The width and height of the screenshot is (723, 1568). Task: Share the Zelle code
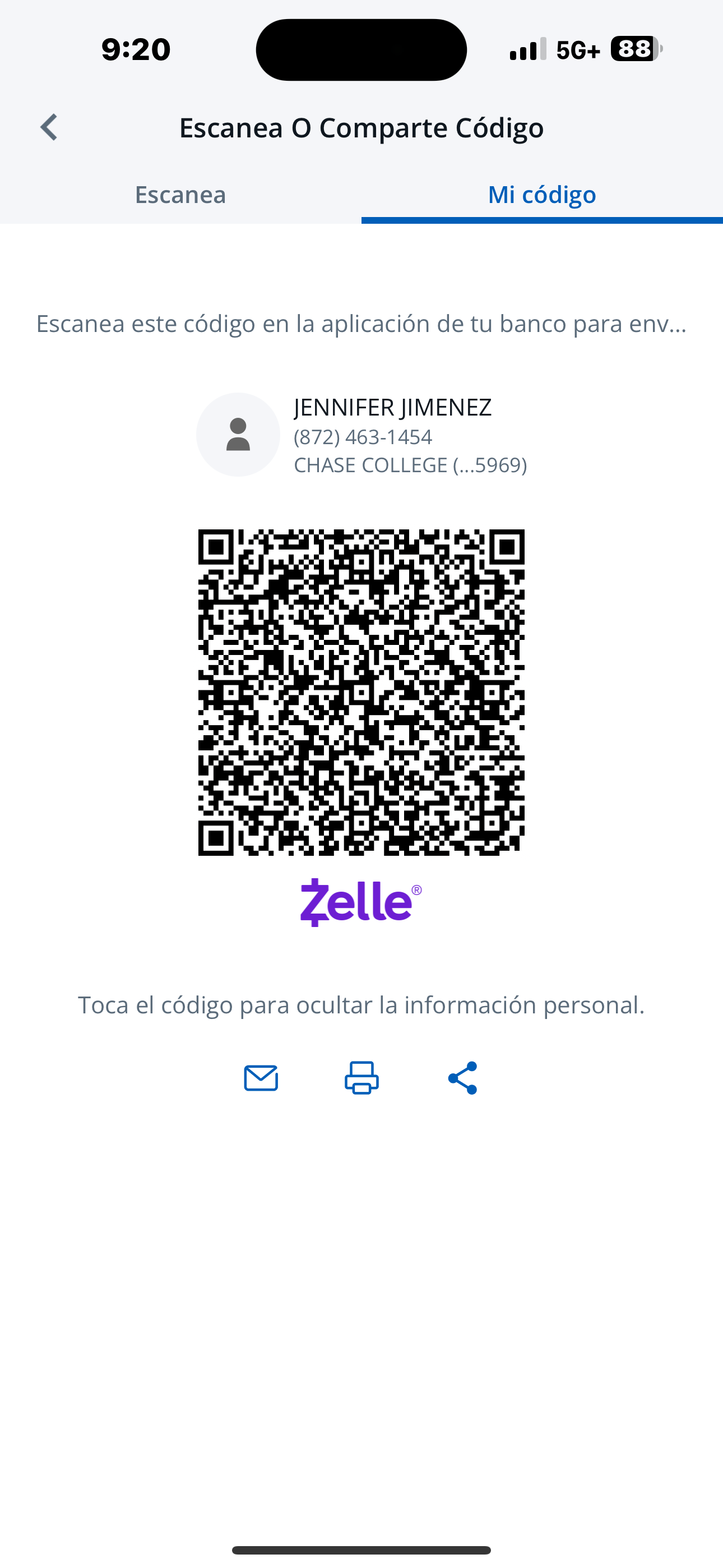[x=462, y=1078]
